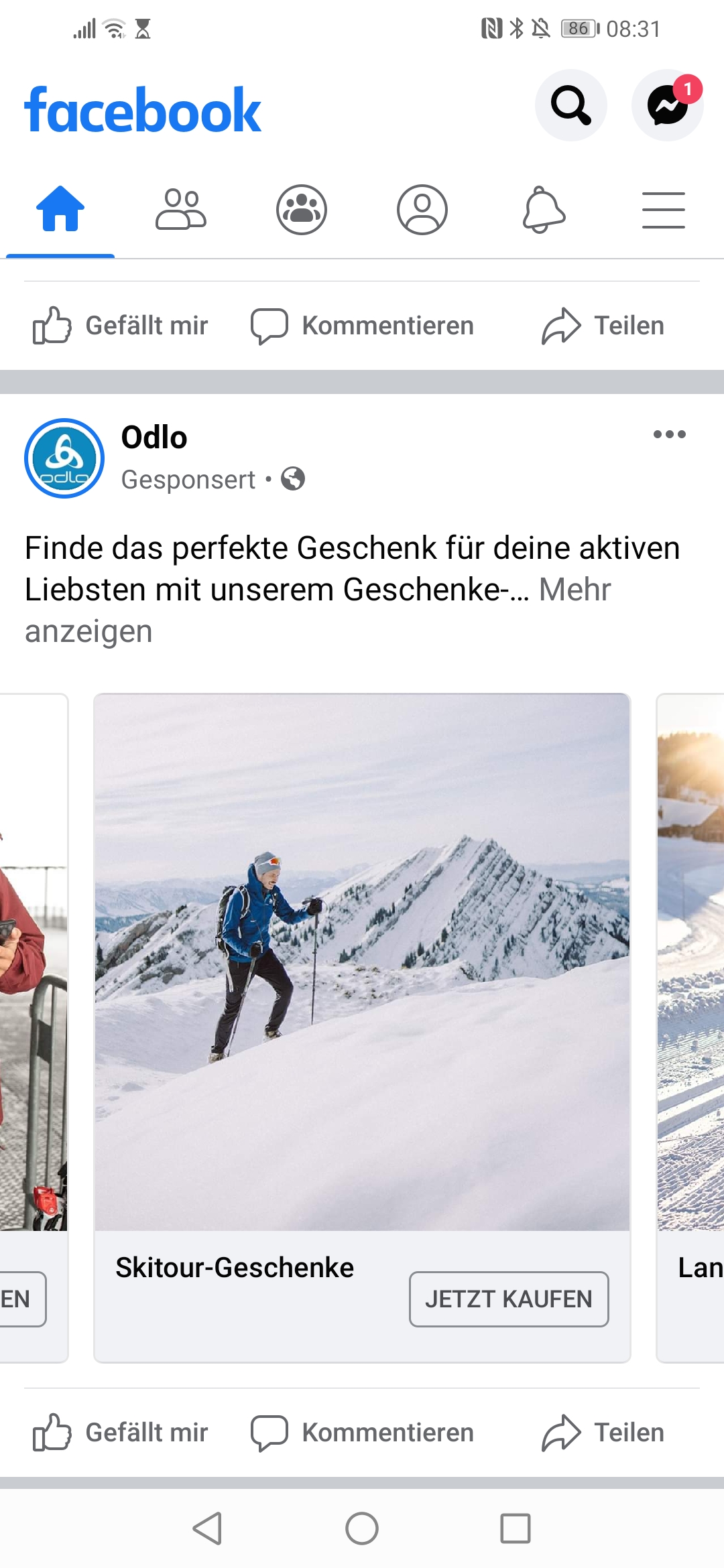
Task: Expand Odlo post text with Mehr anzeigen
Action: (575, 590)
